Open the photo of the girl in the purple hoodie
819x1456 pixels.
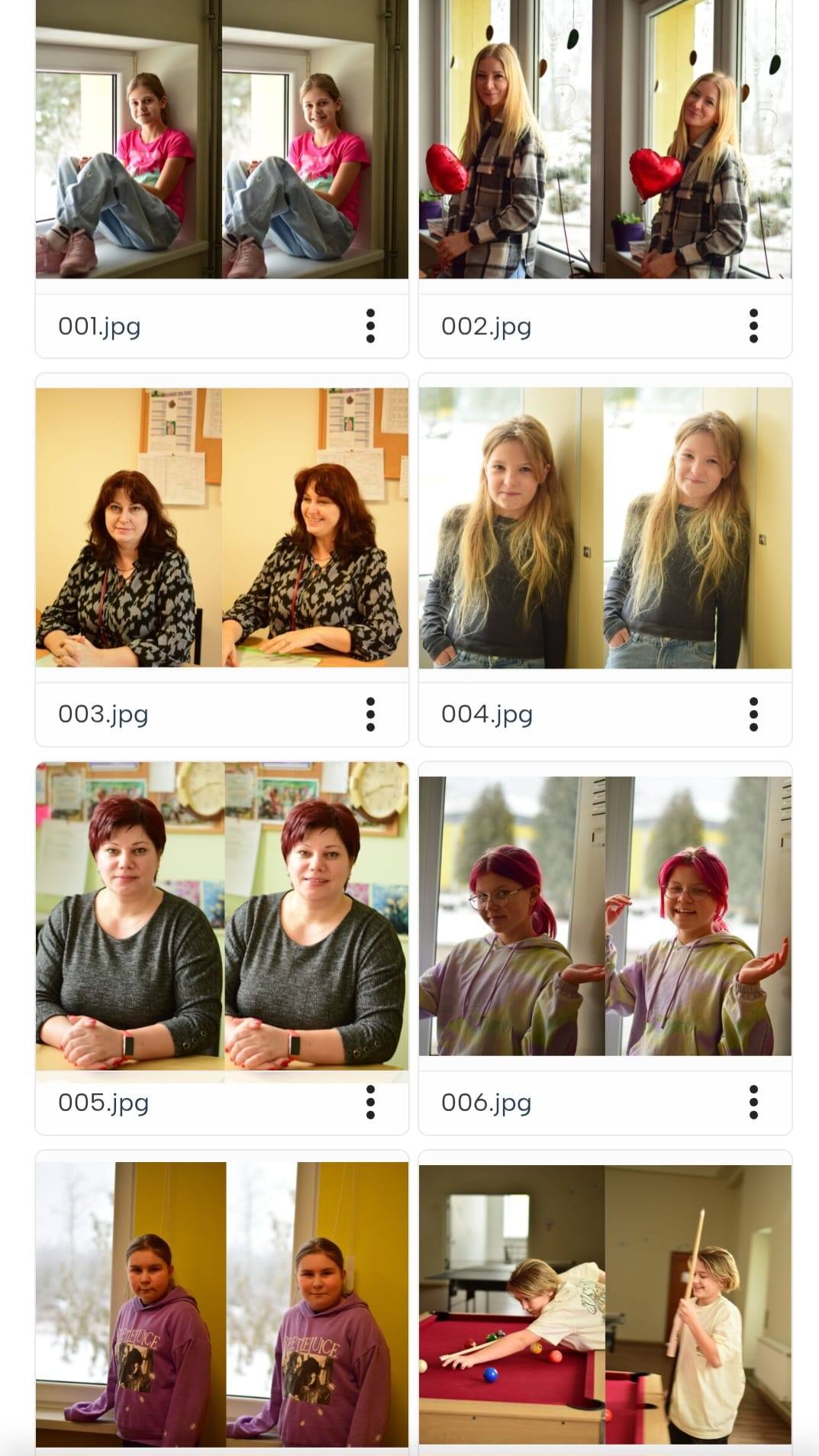click(222, 1304)
